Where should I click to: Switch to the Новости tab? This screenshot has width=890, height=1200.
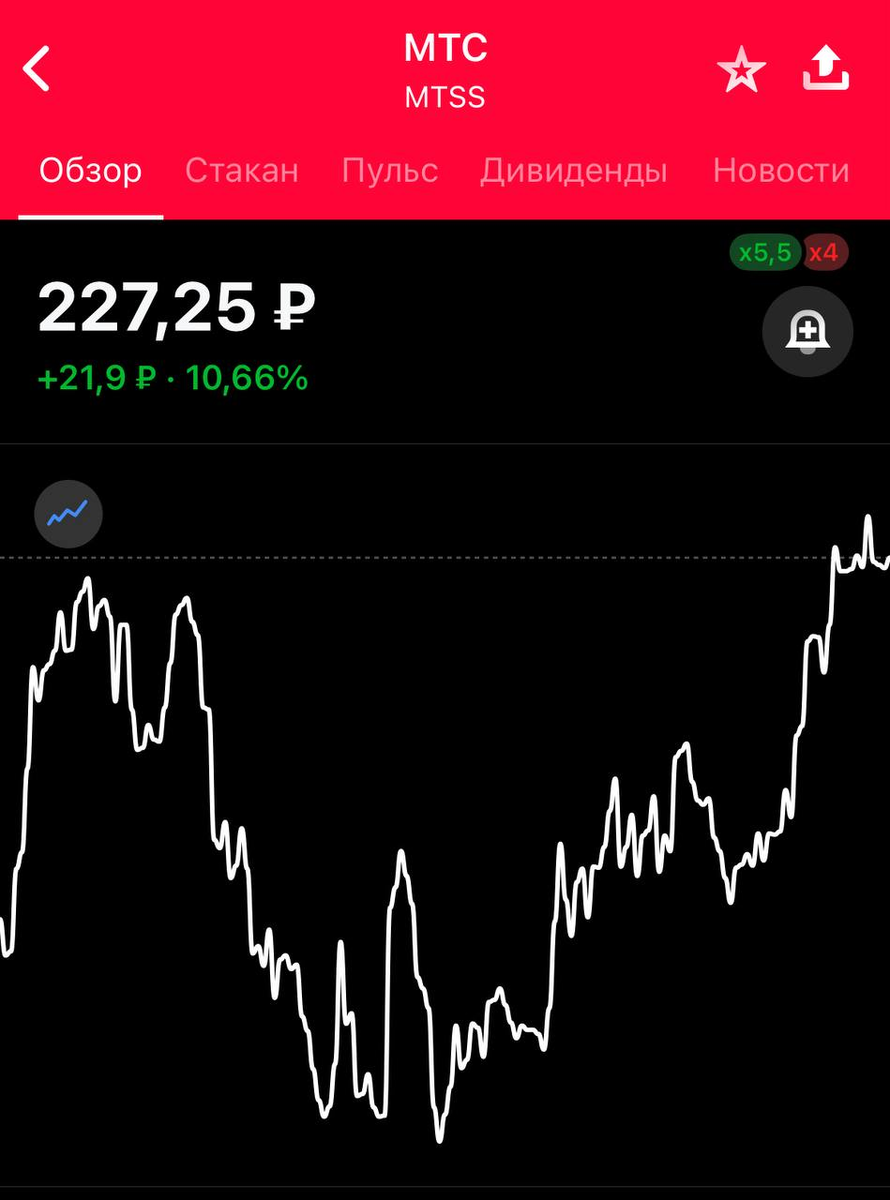(781, 170)
